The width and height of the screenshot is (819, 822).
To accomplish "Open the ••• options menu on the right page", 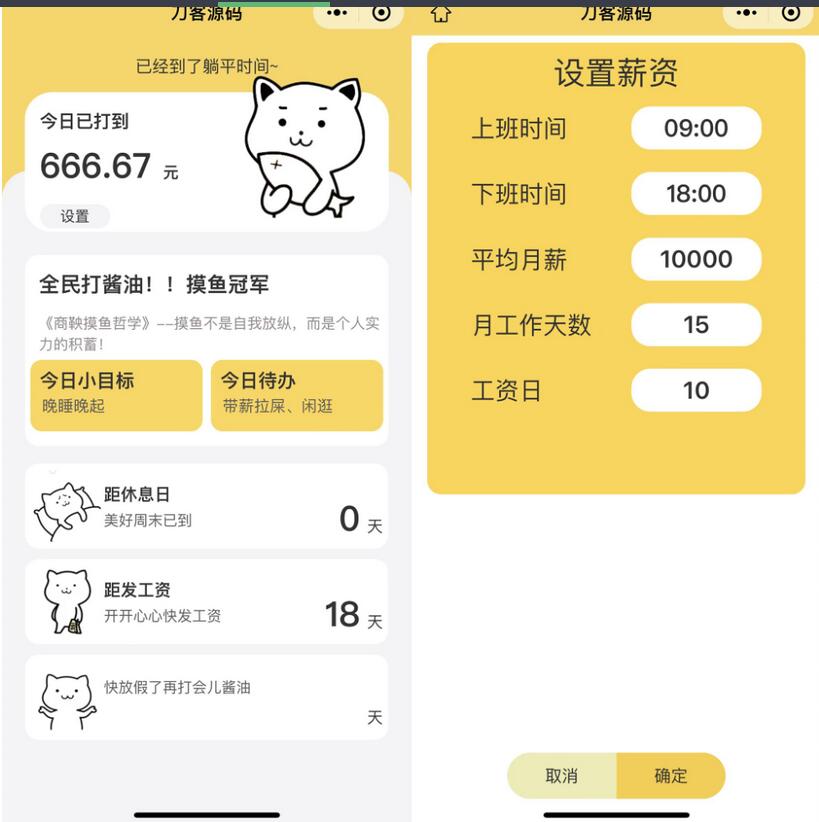I will pyautogui.click(x=744, y=14).
